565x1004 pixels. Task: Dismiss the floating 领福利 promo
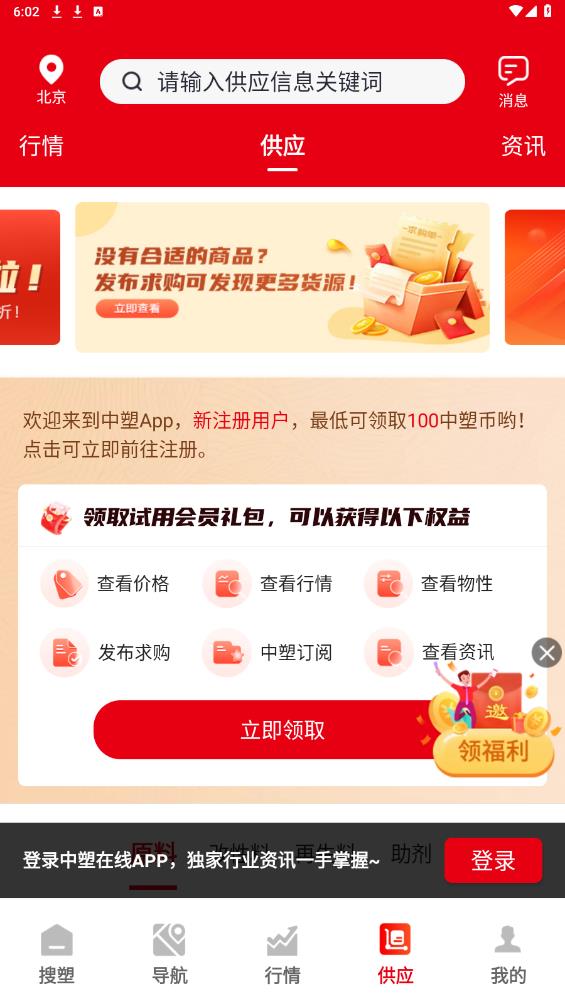click(546, 653)
